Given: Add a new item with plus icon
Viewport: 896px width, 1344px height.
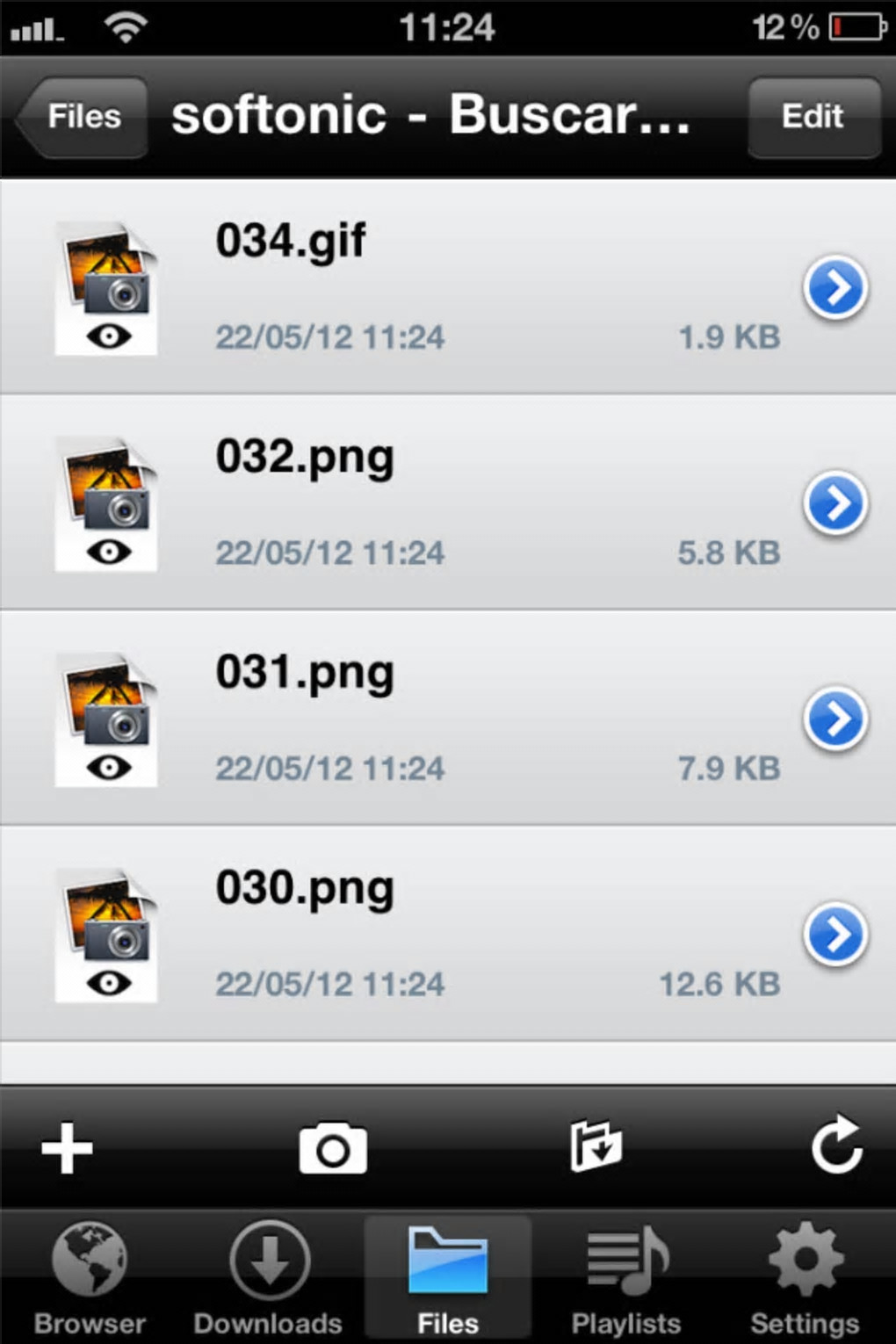Looking at the screenshot, I should pyautogui.click(x=67, y=1148).
